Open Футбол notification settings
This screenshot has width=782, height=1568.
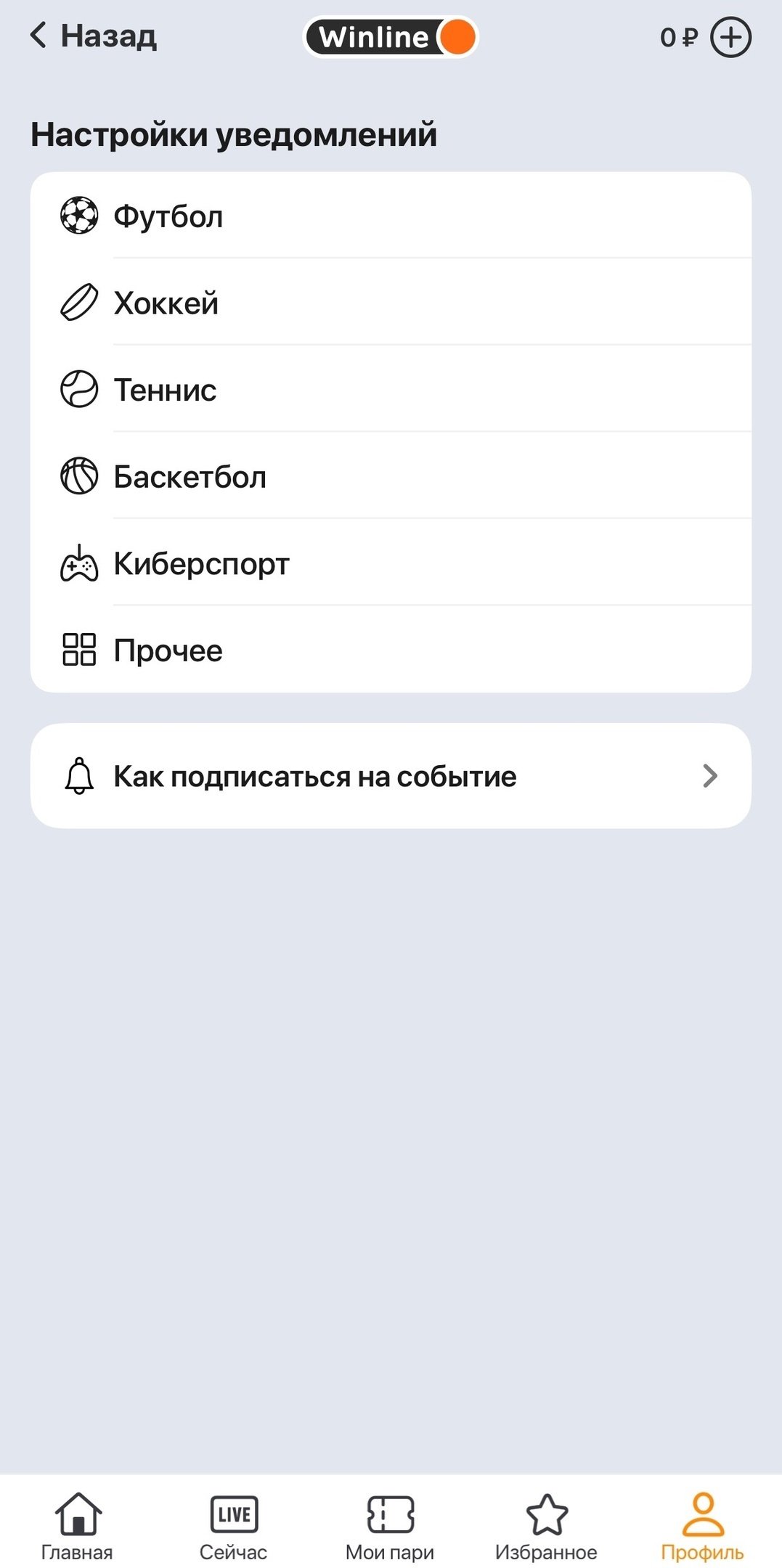(391, 216)
